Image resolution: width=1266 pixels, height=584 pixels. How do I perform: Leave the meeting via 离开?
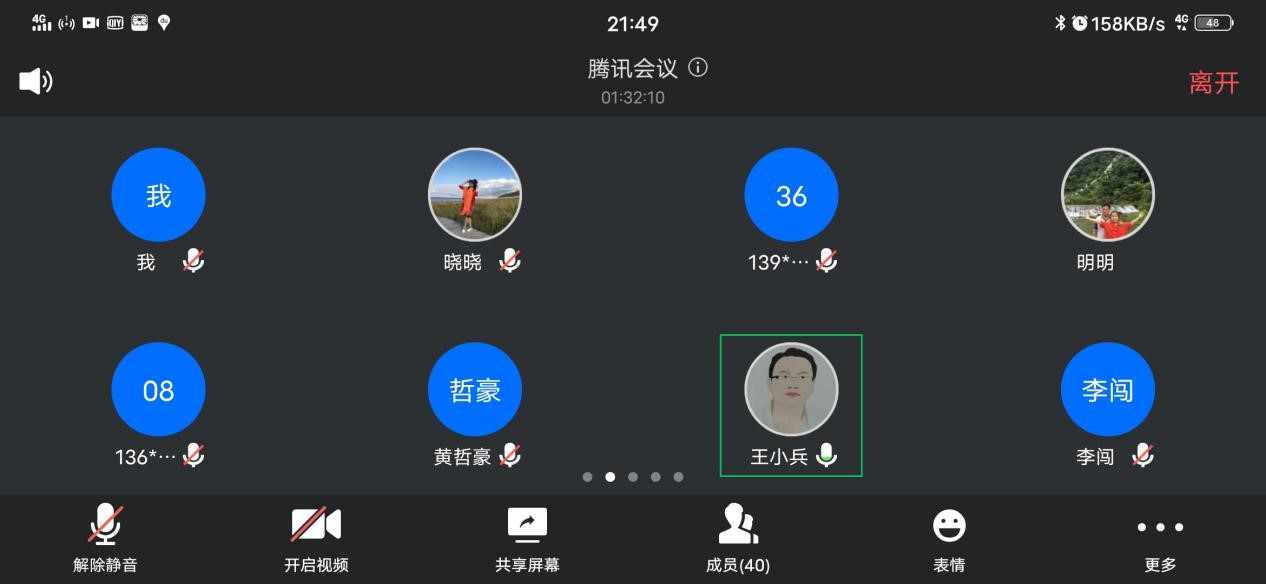tap(1213, 83)
